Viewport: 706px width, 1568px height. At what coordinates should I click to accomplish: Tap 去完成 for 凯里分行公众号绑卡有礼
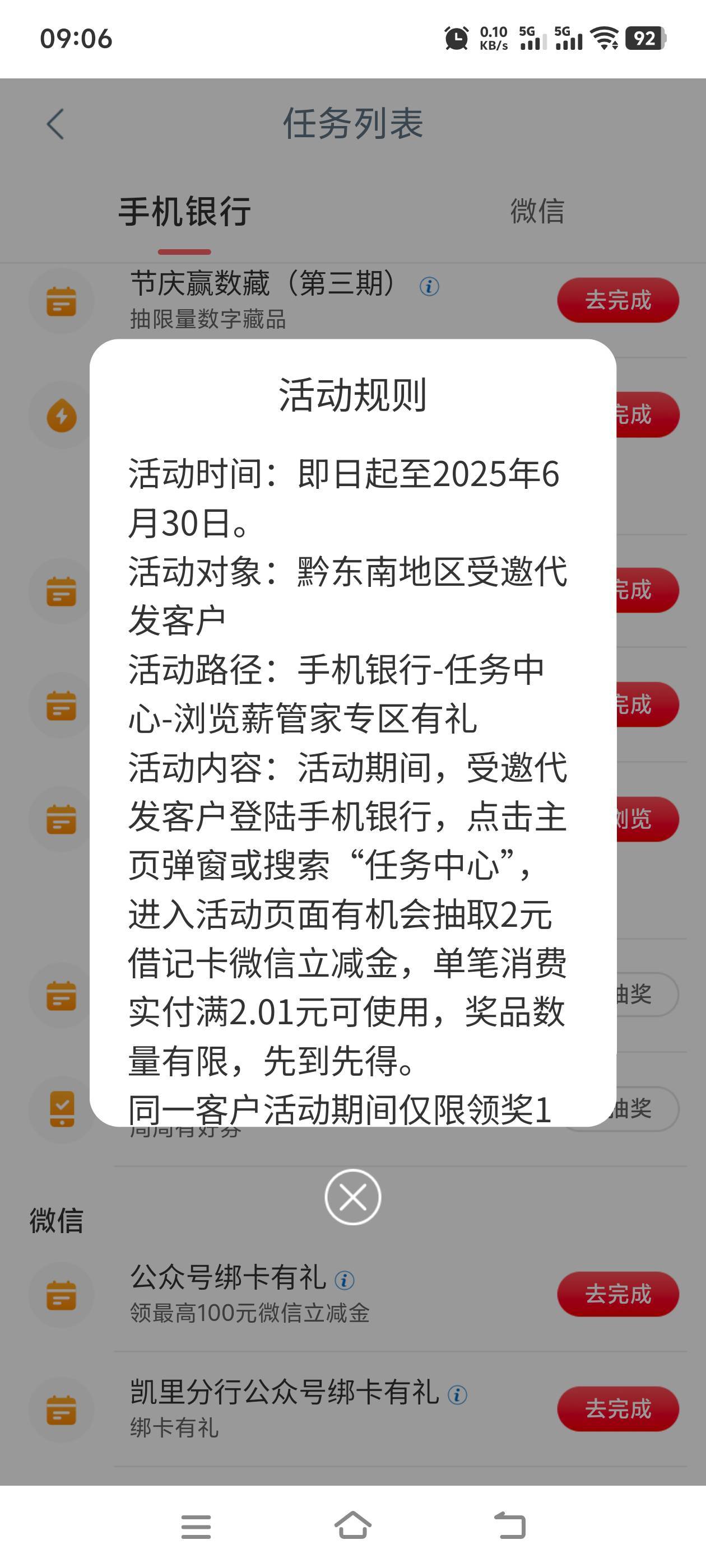617,1408
